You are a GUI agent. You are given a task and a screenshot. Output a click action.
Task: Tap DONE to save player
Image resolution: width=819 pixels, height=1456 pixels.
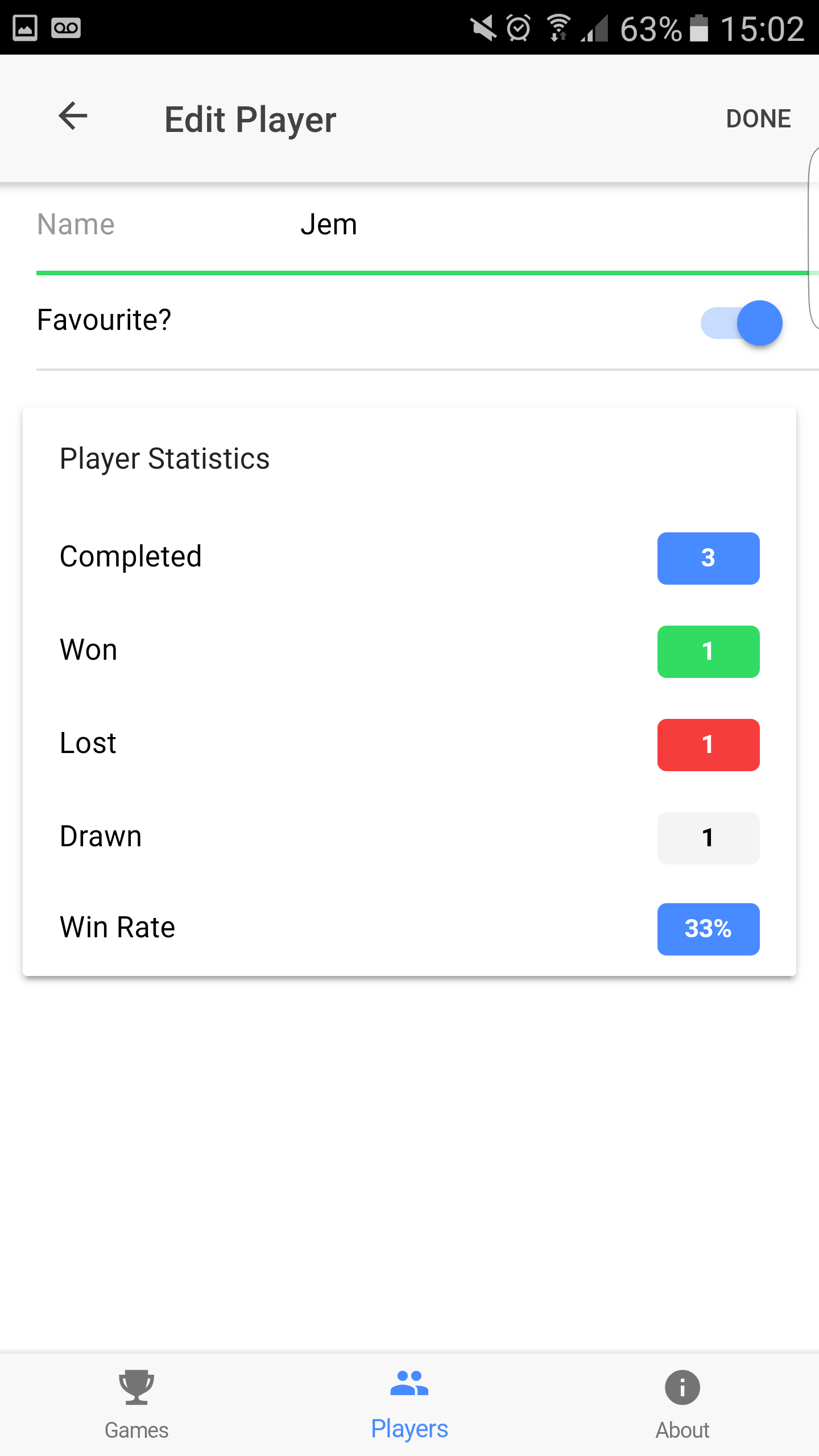point(758,119)
